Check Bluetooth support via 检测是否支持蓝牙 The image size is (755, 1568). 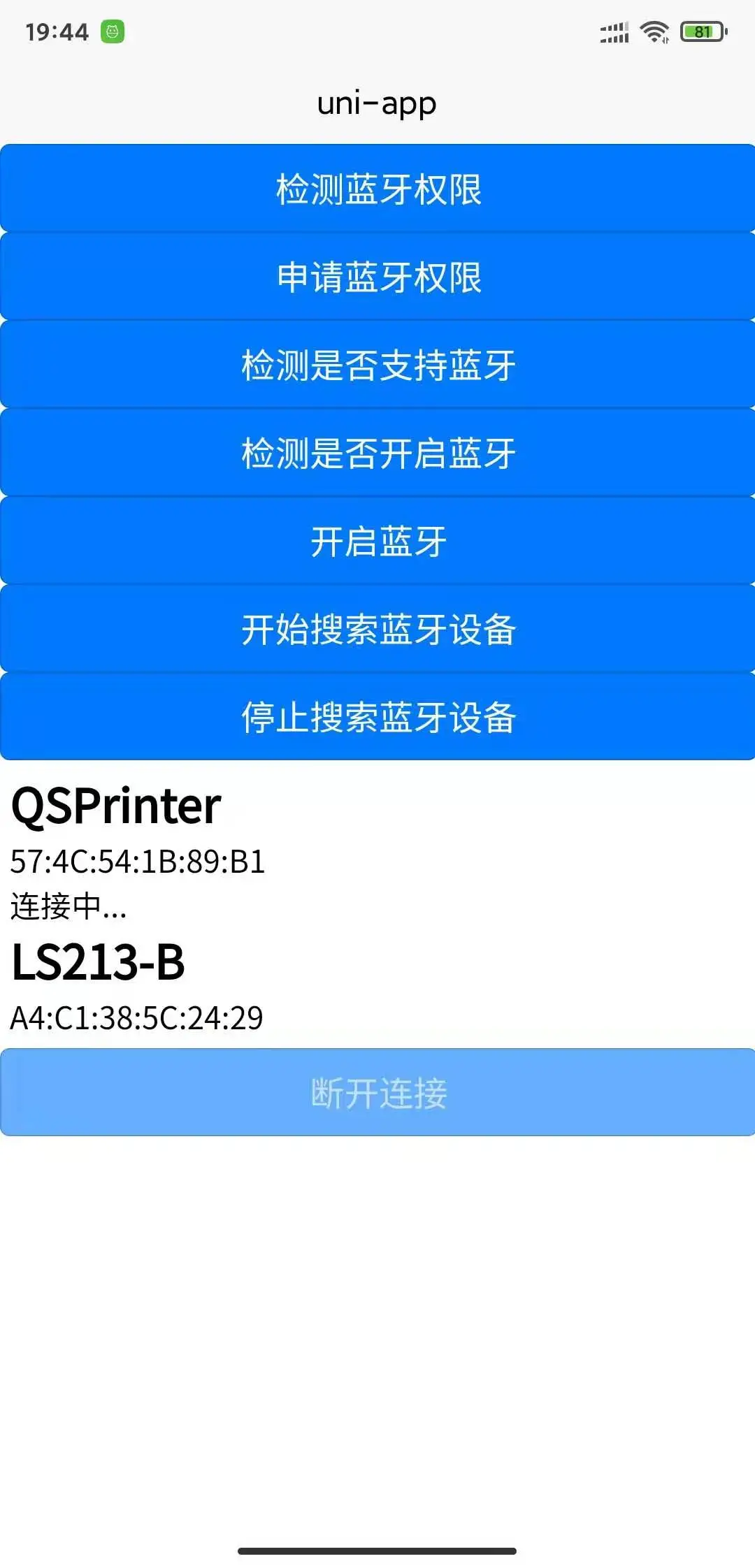pos(377,365)
